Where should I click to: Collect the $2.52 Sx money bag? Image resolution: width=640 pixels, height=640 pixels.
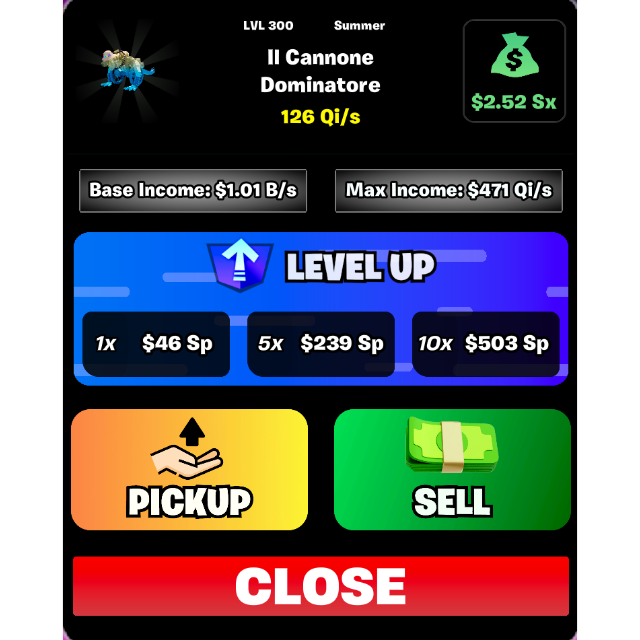point(514,71)
